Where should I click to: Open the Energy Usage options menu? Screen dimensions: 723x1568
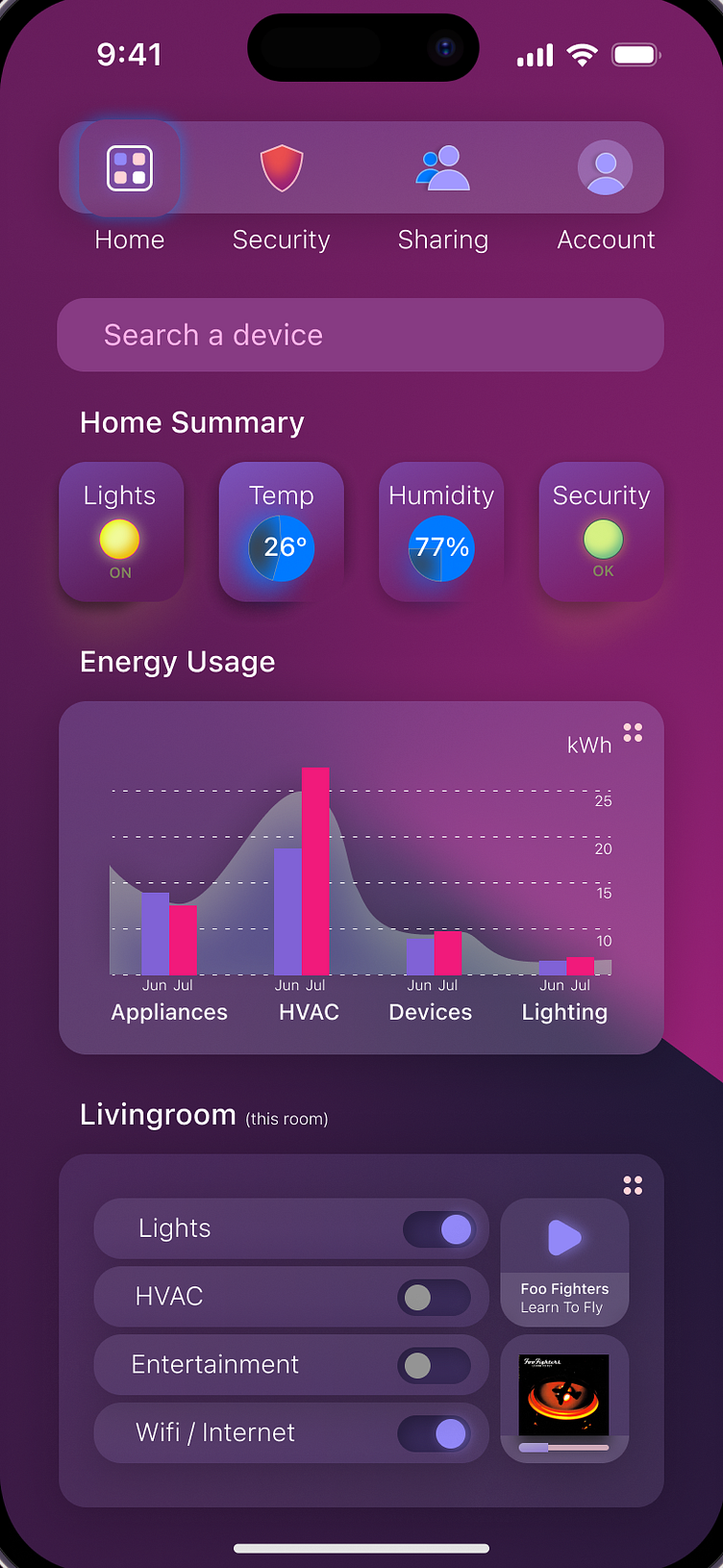tap(633, 732)
